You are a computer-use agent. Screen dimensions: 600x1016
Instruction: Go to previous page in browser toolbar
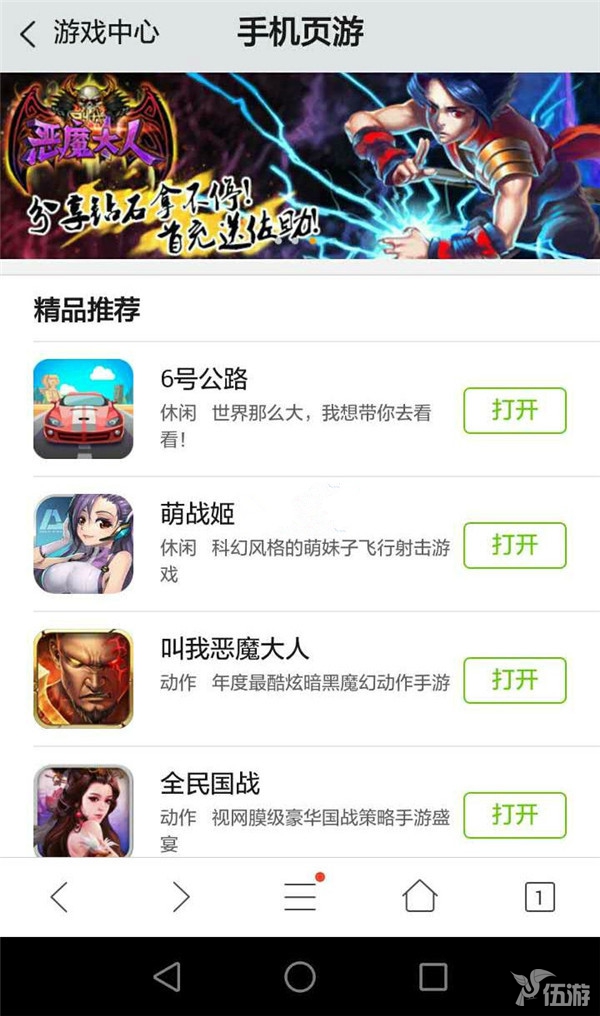59,897
